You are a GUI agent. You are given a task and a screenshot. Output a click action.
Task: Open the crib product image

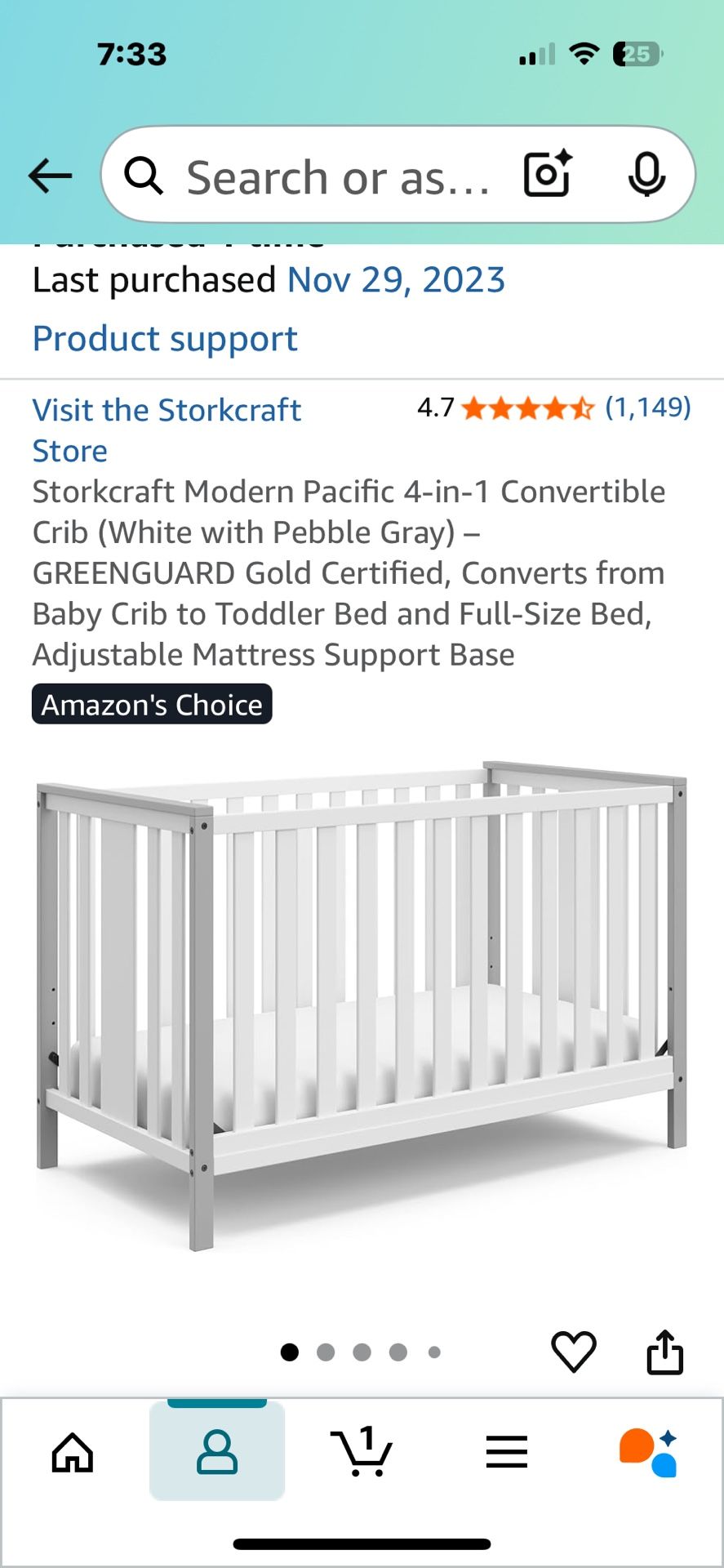362,1004
